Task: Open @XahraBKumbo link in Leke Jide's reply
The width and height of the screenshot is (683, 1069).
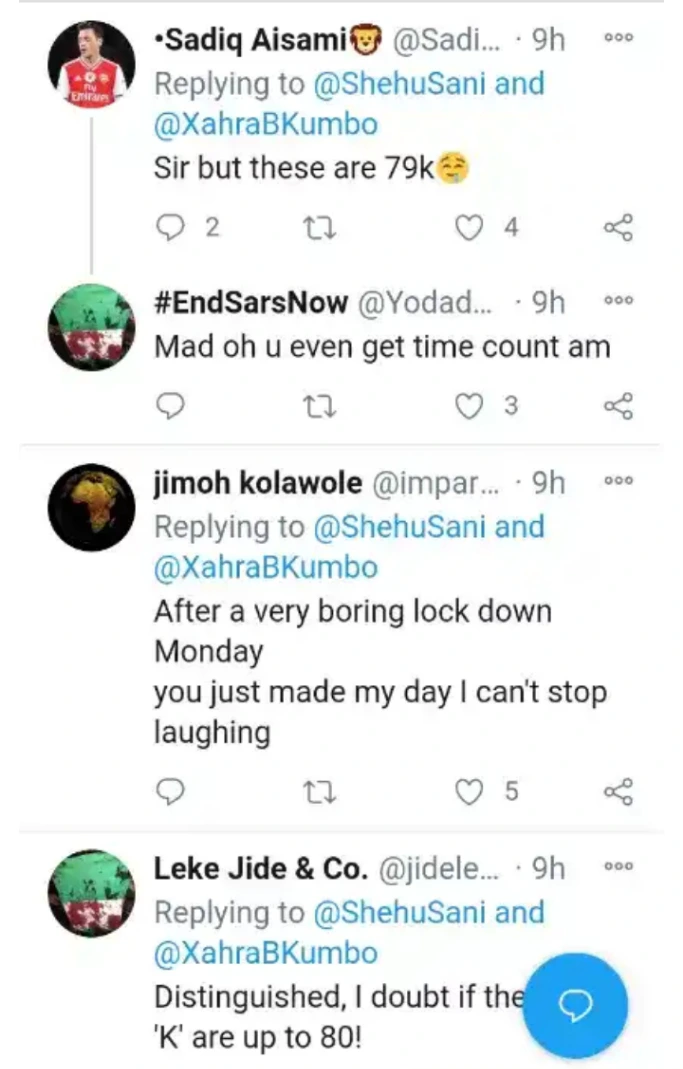Action: click(x=265, y=953)
